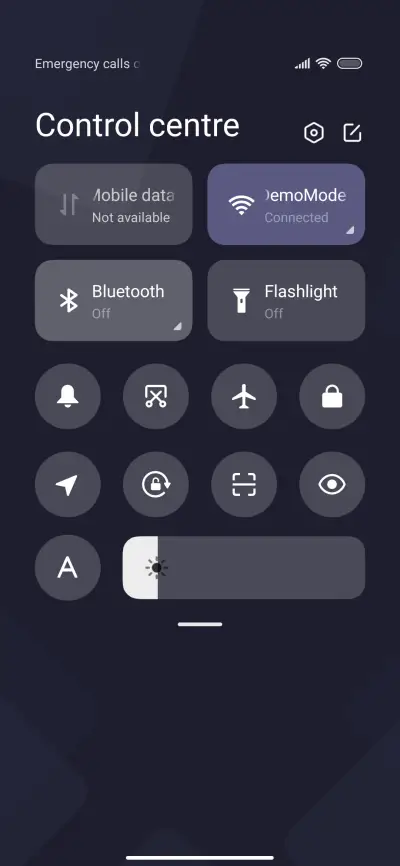Toggle auto brightness with the A button
The image size is (400, 866).
coord(68,568)
